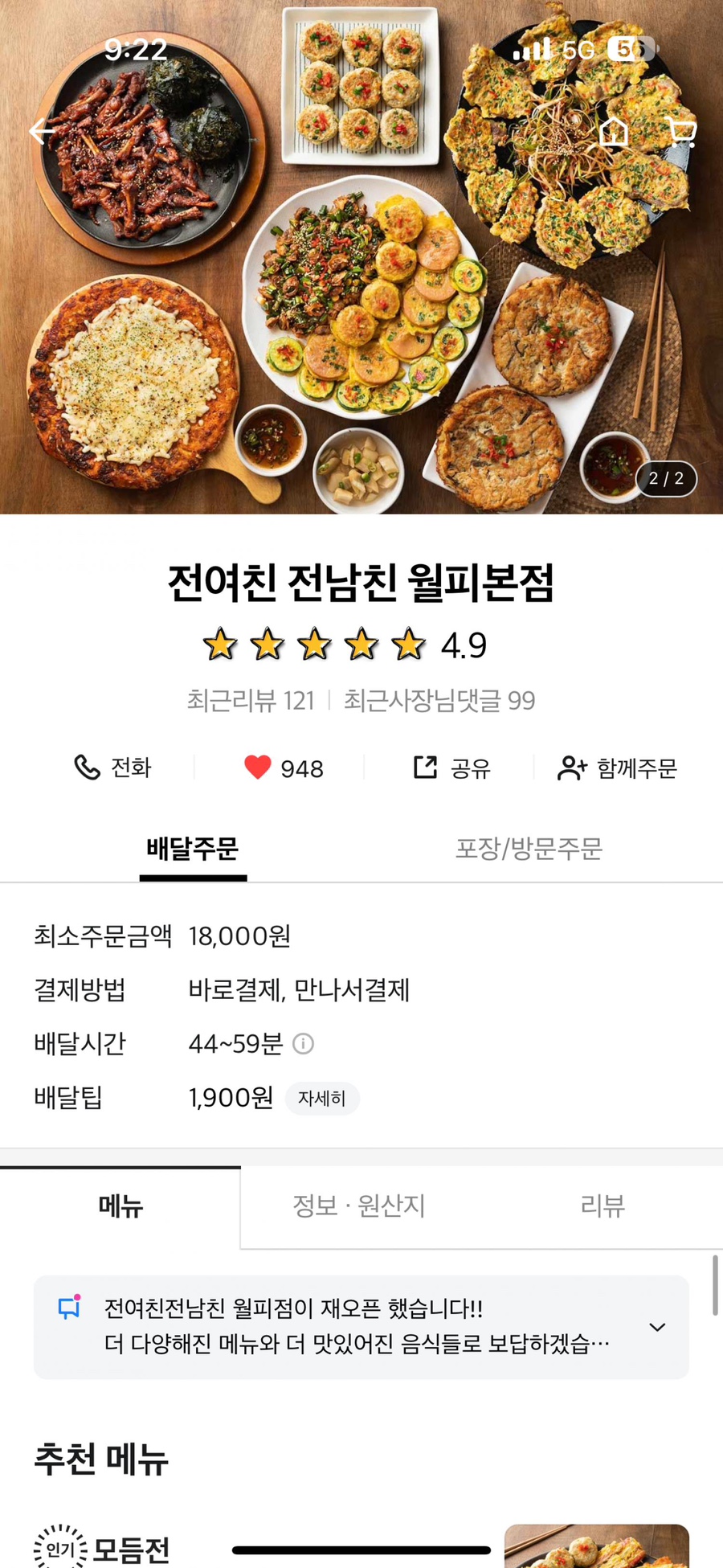723x1568 pixels.
Task: Select the 메뉴 tab
Action: point(120,1206)
